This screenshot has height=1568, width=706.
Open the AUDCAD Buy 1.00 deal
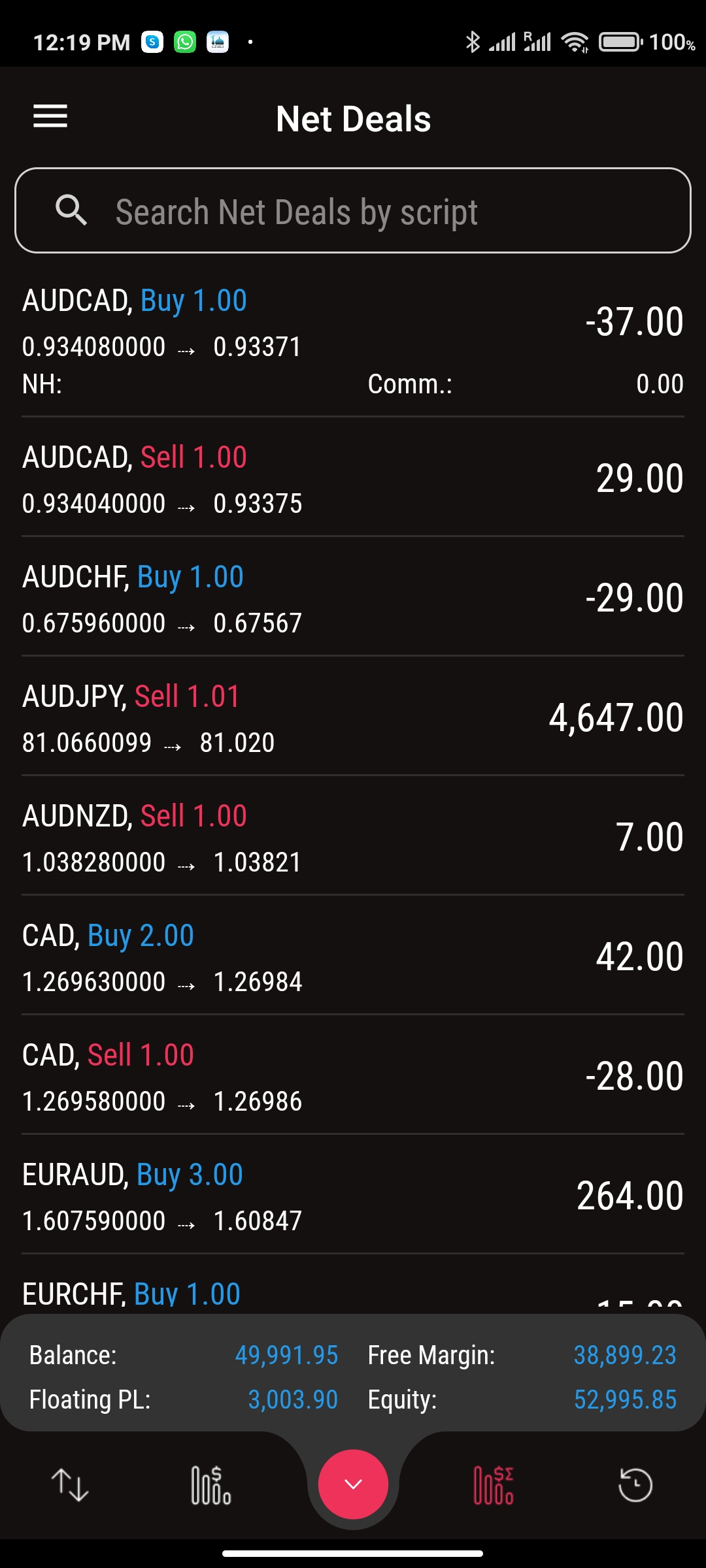pos(353,342)
